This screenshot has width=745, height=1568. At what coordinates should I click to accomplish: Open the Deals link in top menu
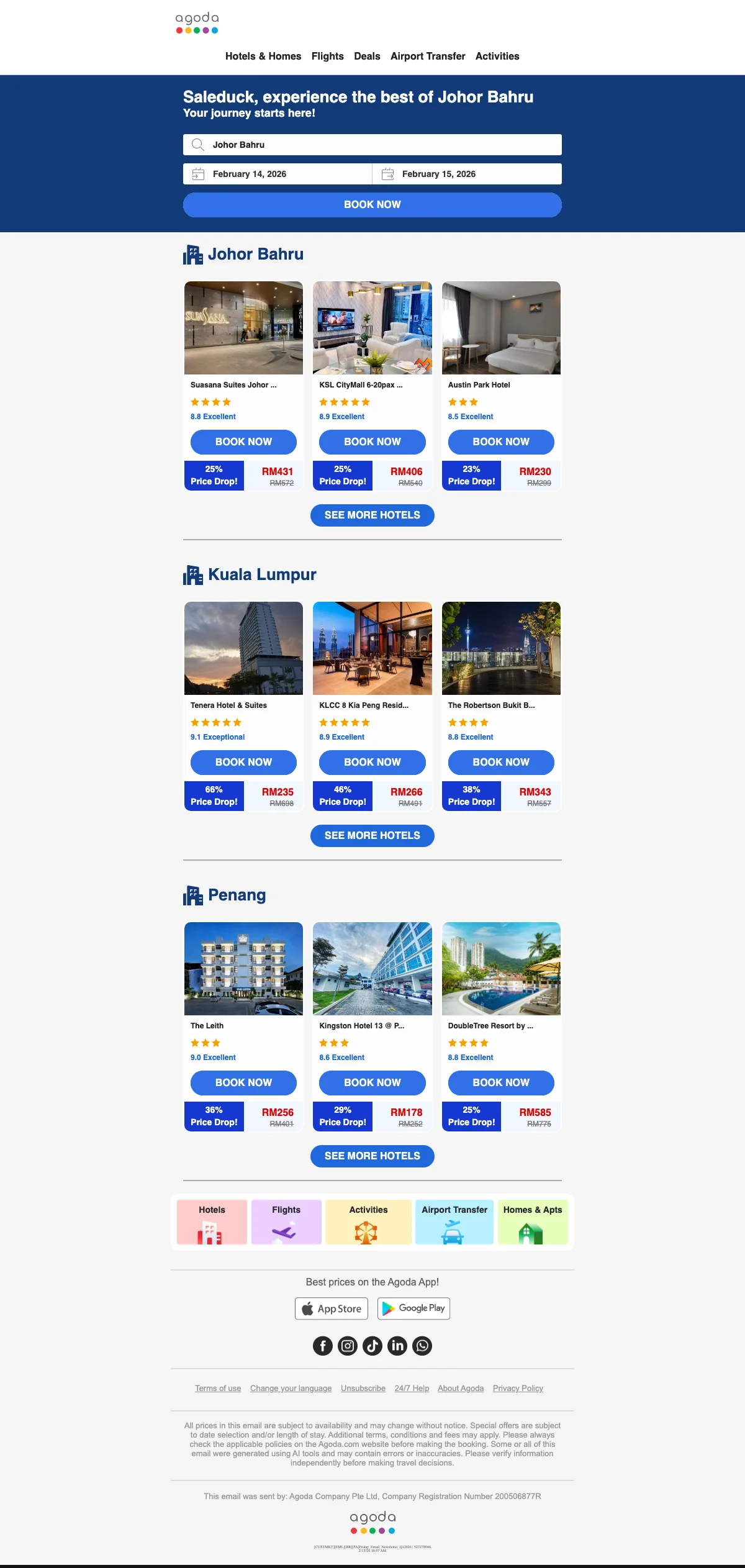[x=366, y=56]
